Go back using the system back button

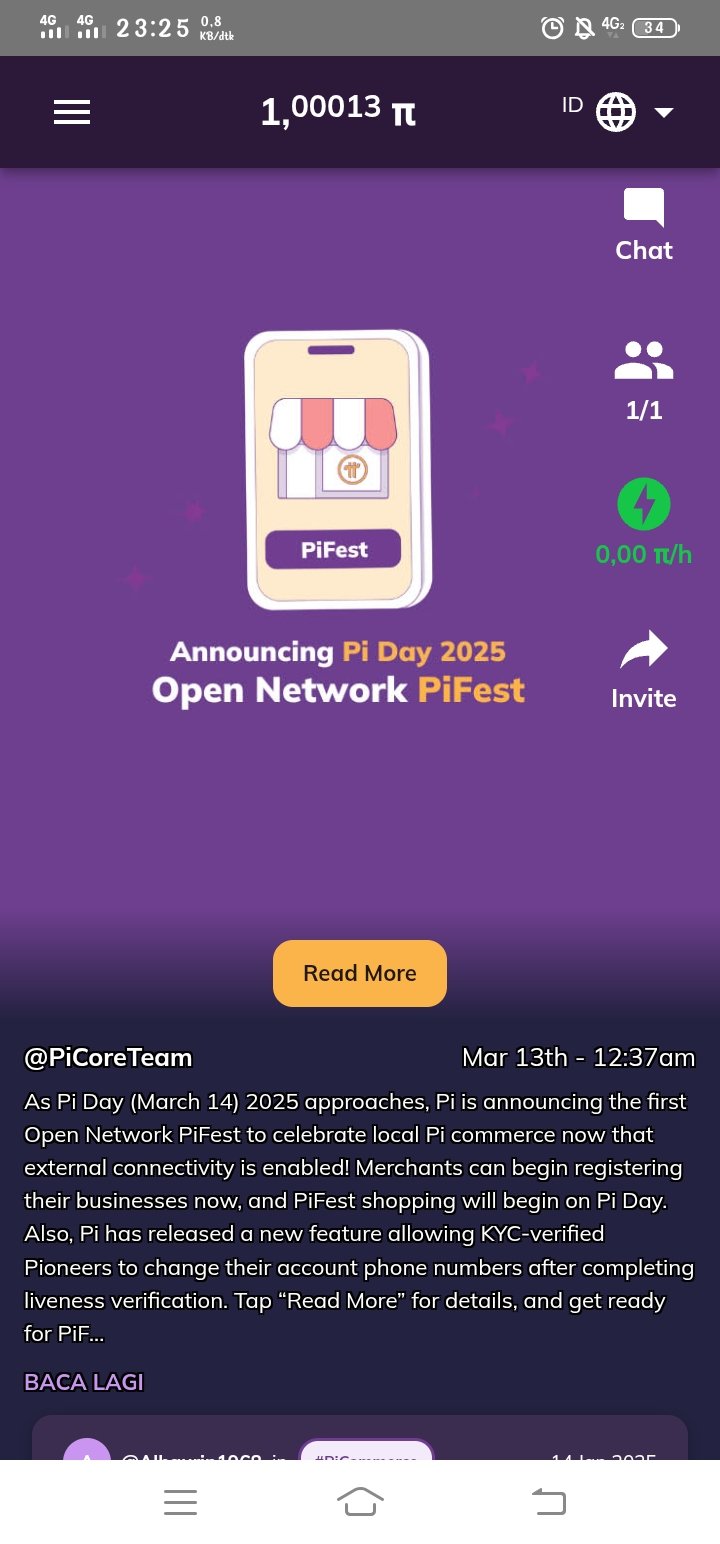point(548,1501)
